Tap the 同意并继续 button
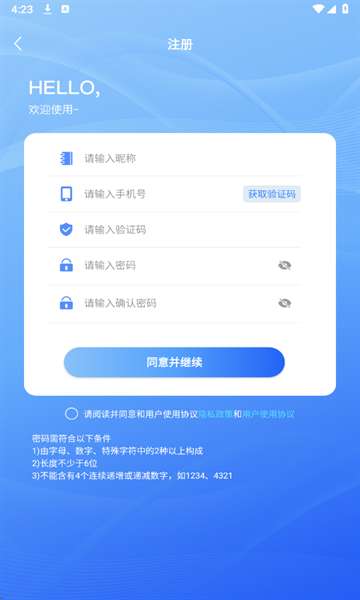The height and width of the screenshot is (600, 360). pyautogui.click(x=174, y=362)
